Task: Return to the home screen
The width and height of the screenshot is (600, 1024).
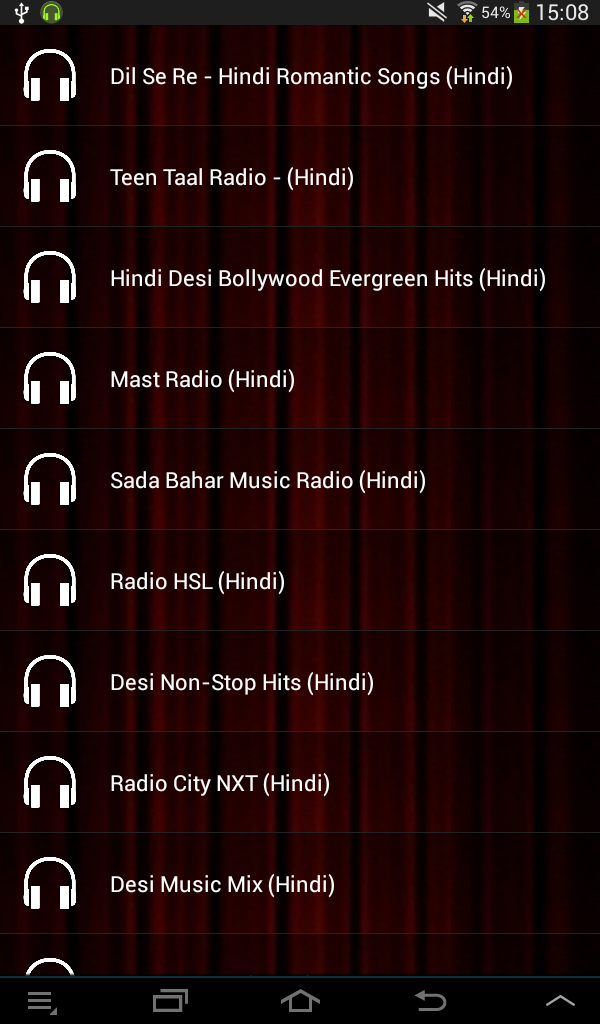Action: point(300,1000)
